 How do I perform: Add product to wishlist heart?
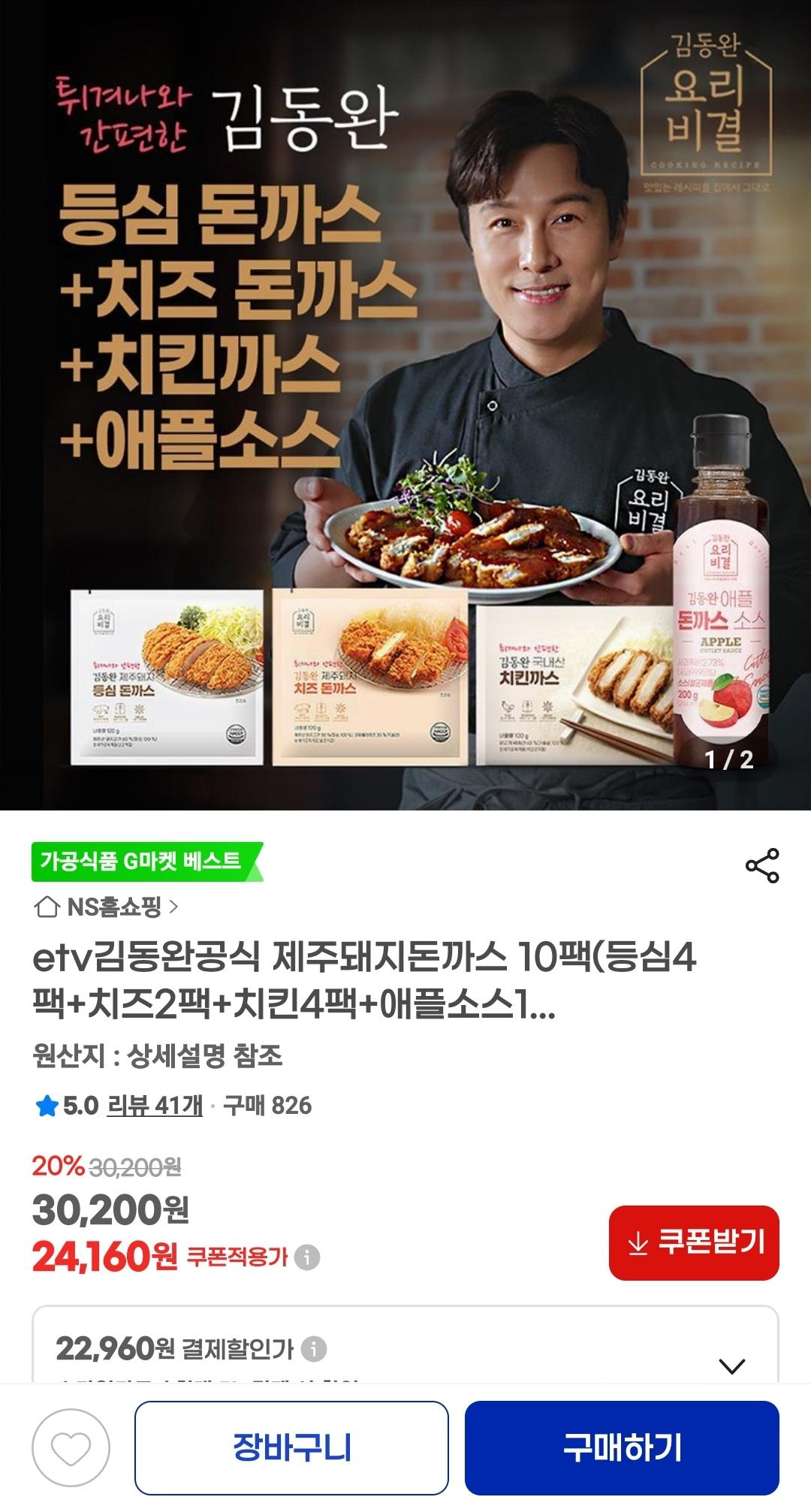(x=71, y=1447)
